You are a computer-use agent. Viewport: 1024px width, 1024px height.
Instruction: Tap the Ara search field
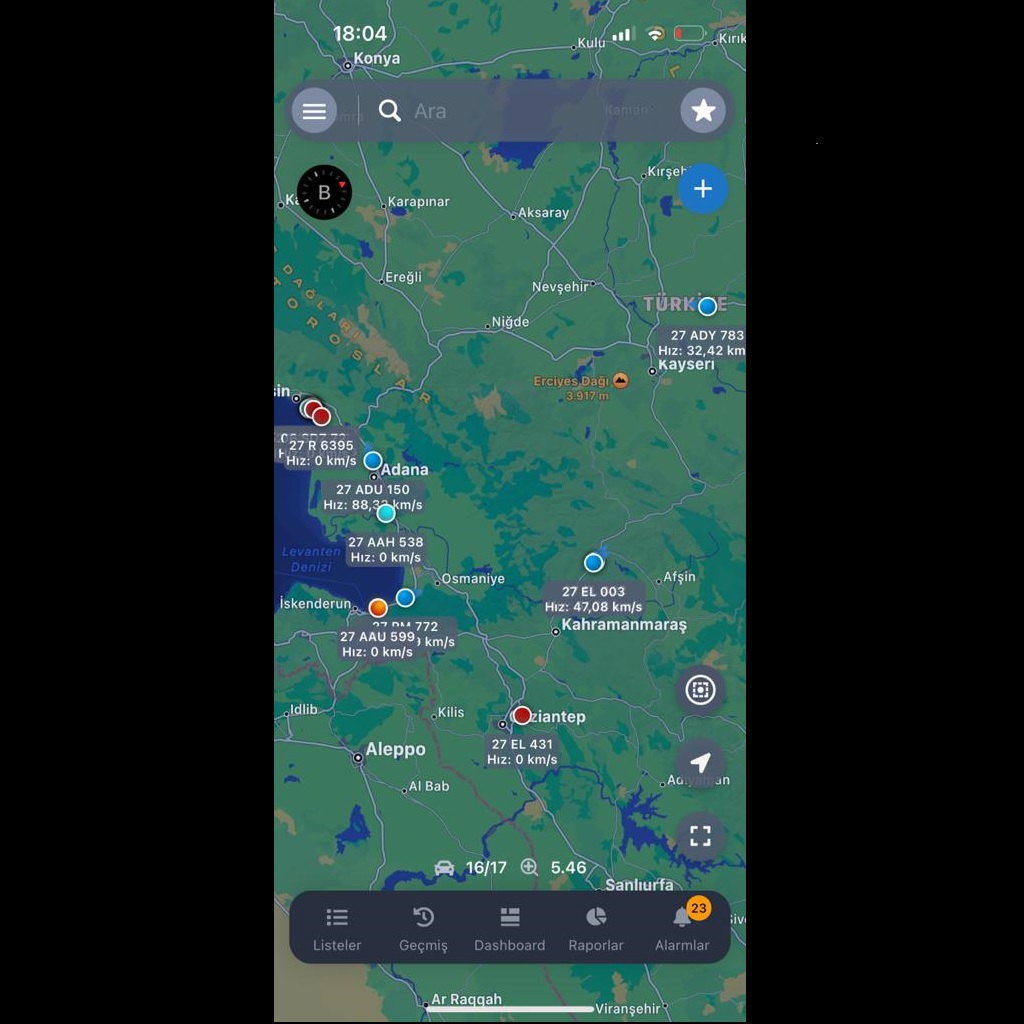(x=520, y=111)
